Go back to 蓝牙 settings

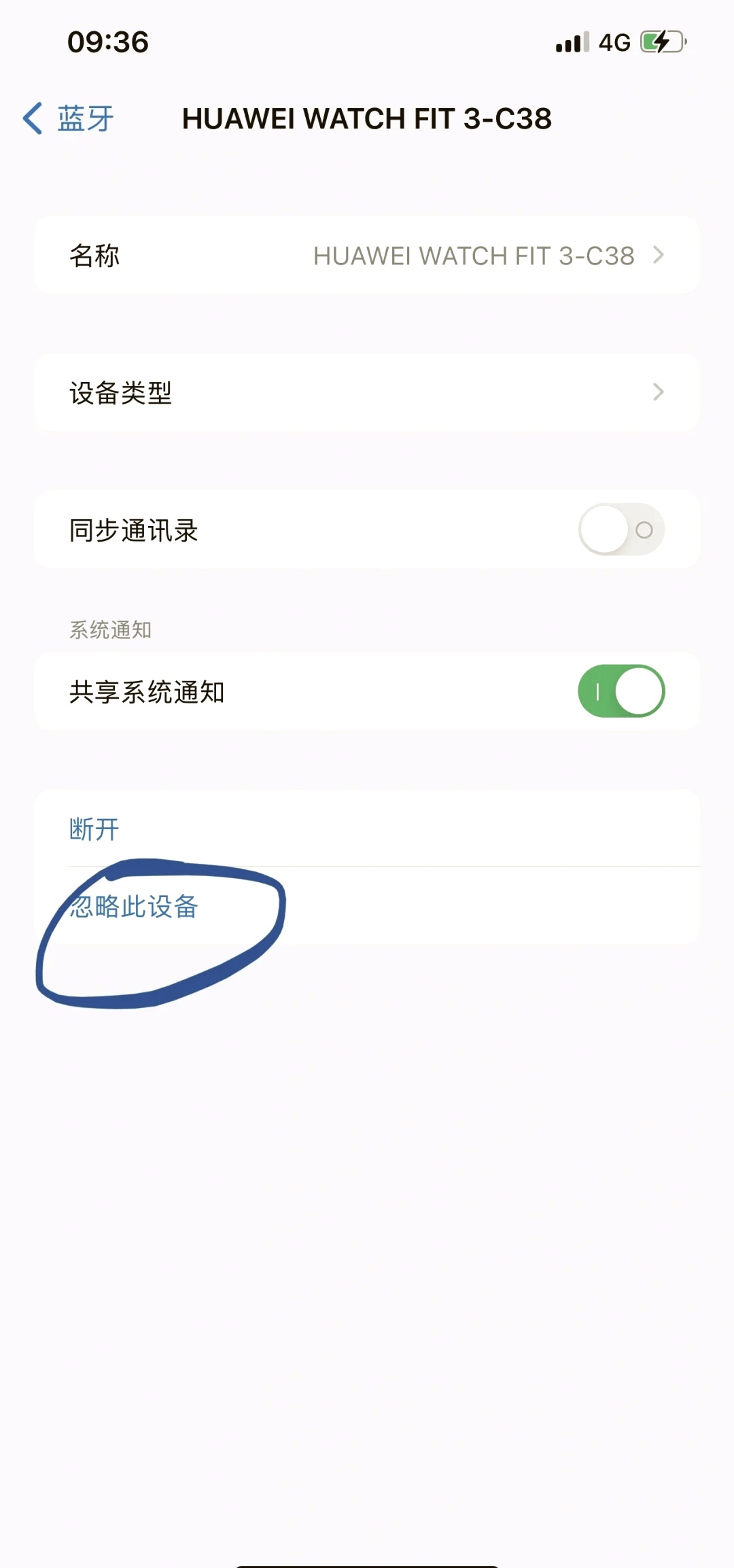point(68,119)
